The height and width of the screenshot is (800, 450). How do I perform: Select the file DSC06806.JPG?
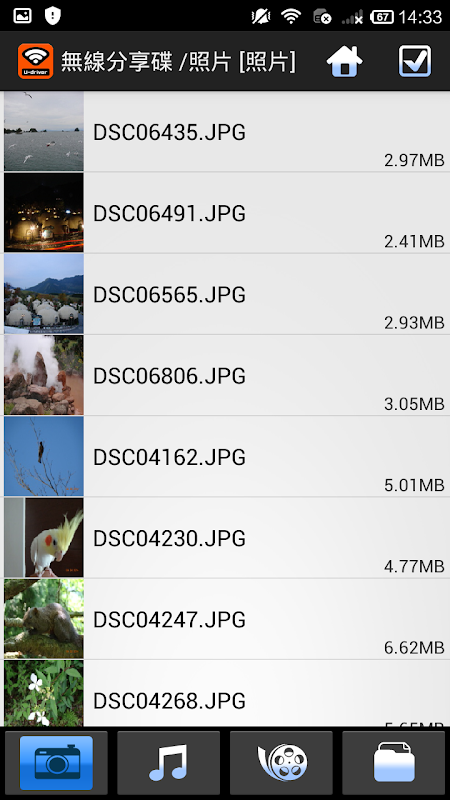[225, 375]
